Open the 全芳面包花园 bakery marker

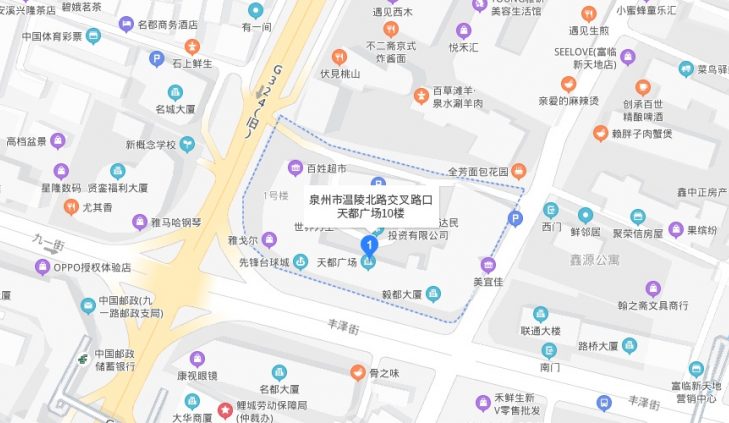pos(520,170)
